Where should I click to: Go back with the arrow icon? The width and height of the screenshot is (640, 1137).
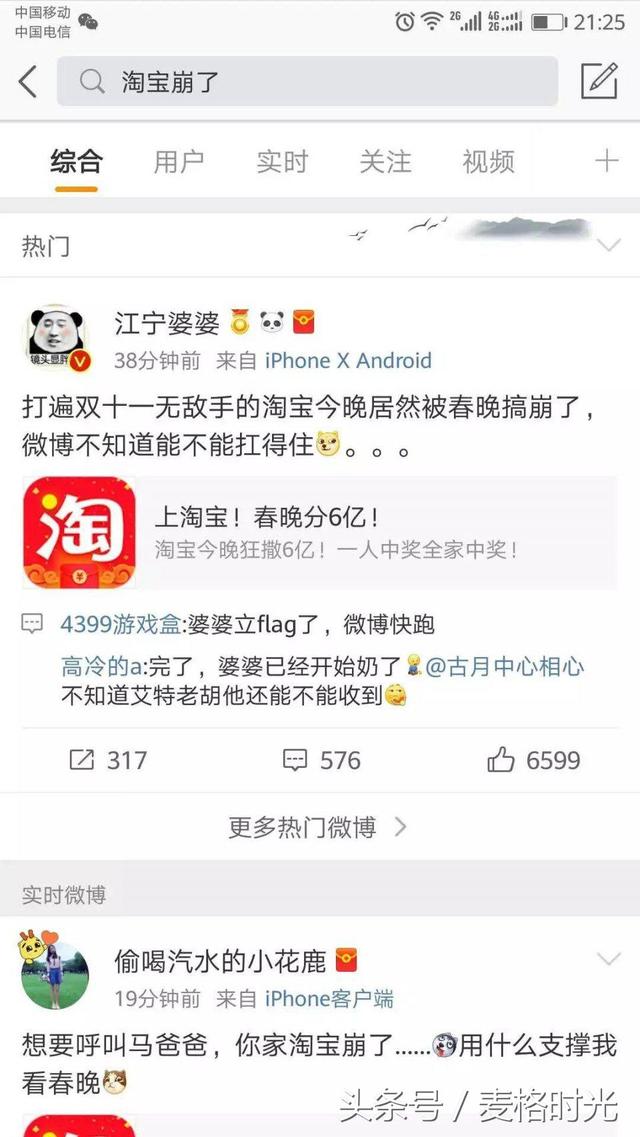coord(28,82)
